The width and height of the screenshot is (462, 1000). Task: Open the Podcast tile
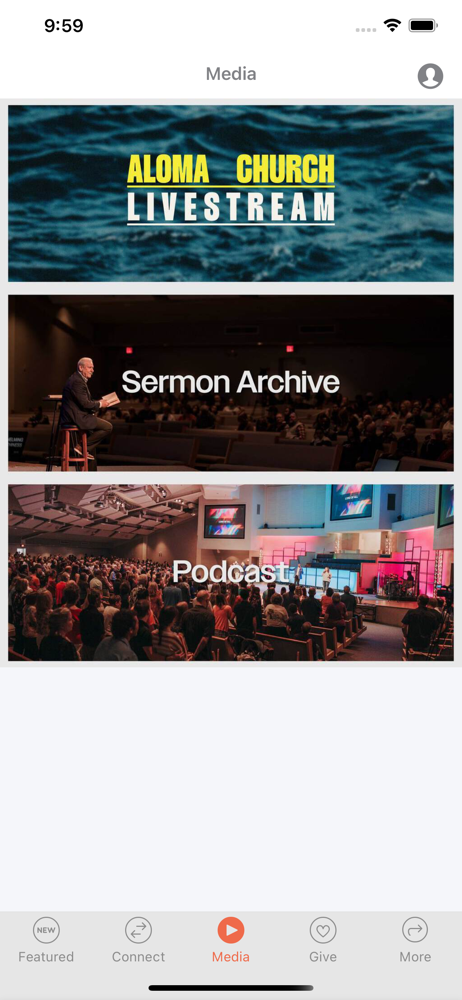click(231, 572)
